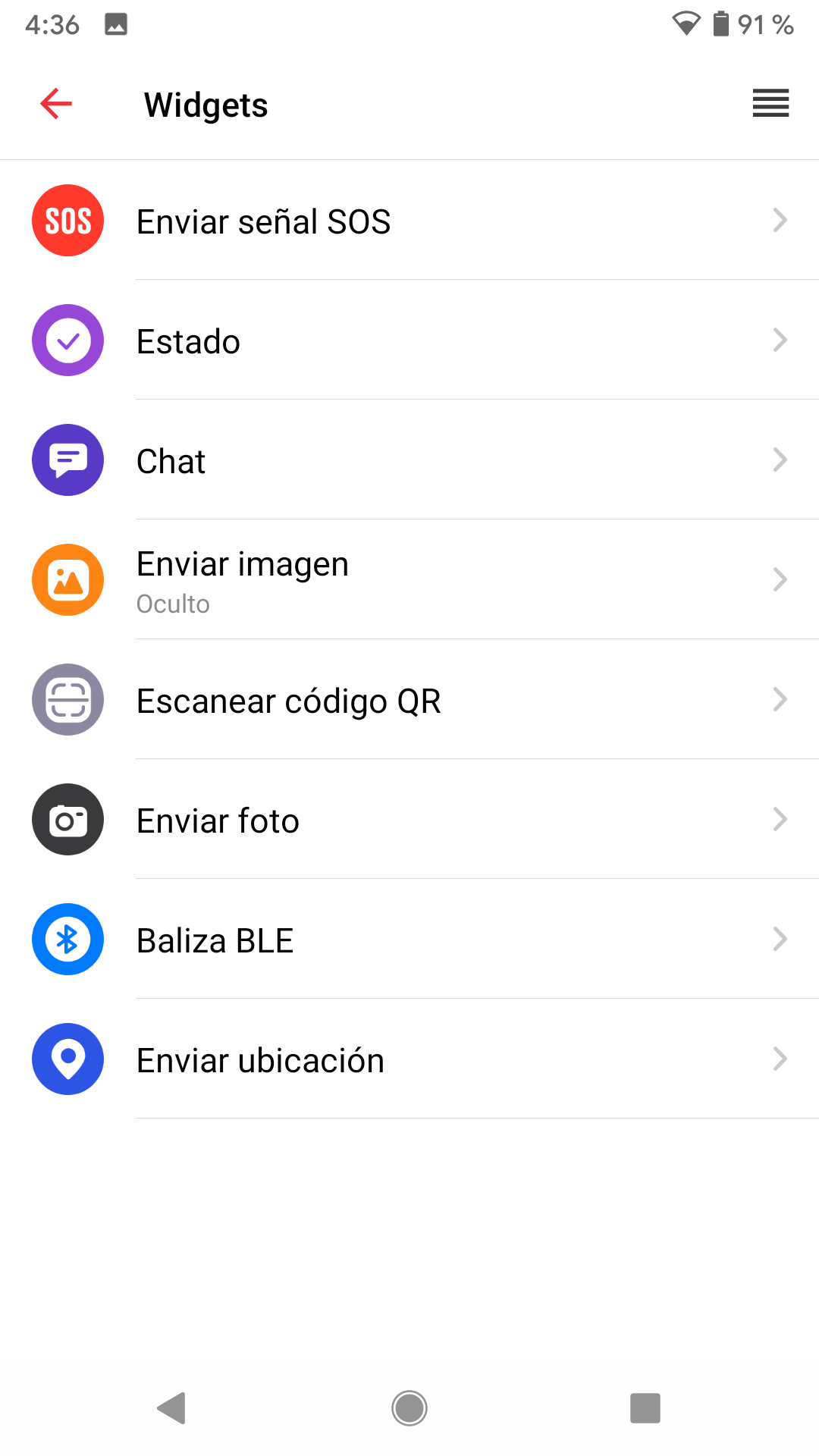Open the recent apps overview
Image resolution: width=819 pixels, height=1456 pixels.
coord(645,1408)
